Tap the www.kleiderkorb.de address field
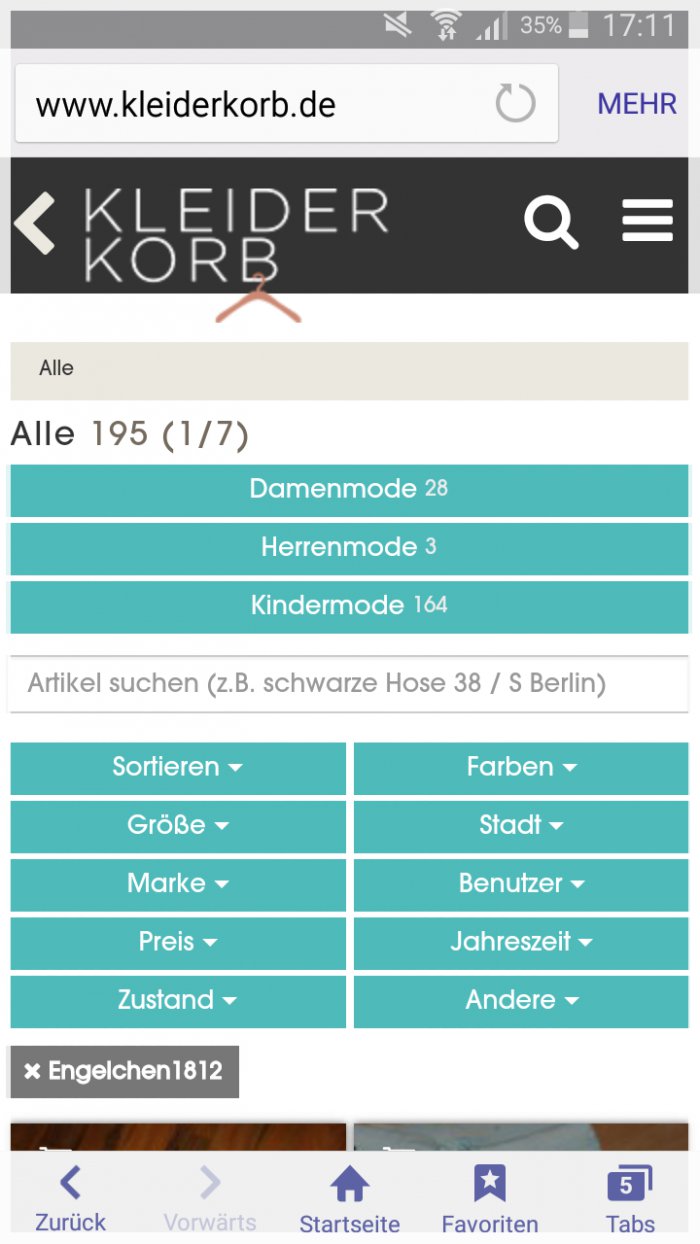The image size is (700, 1244). click(250, 104)
